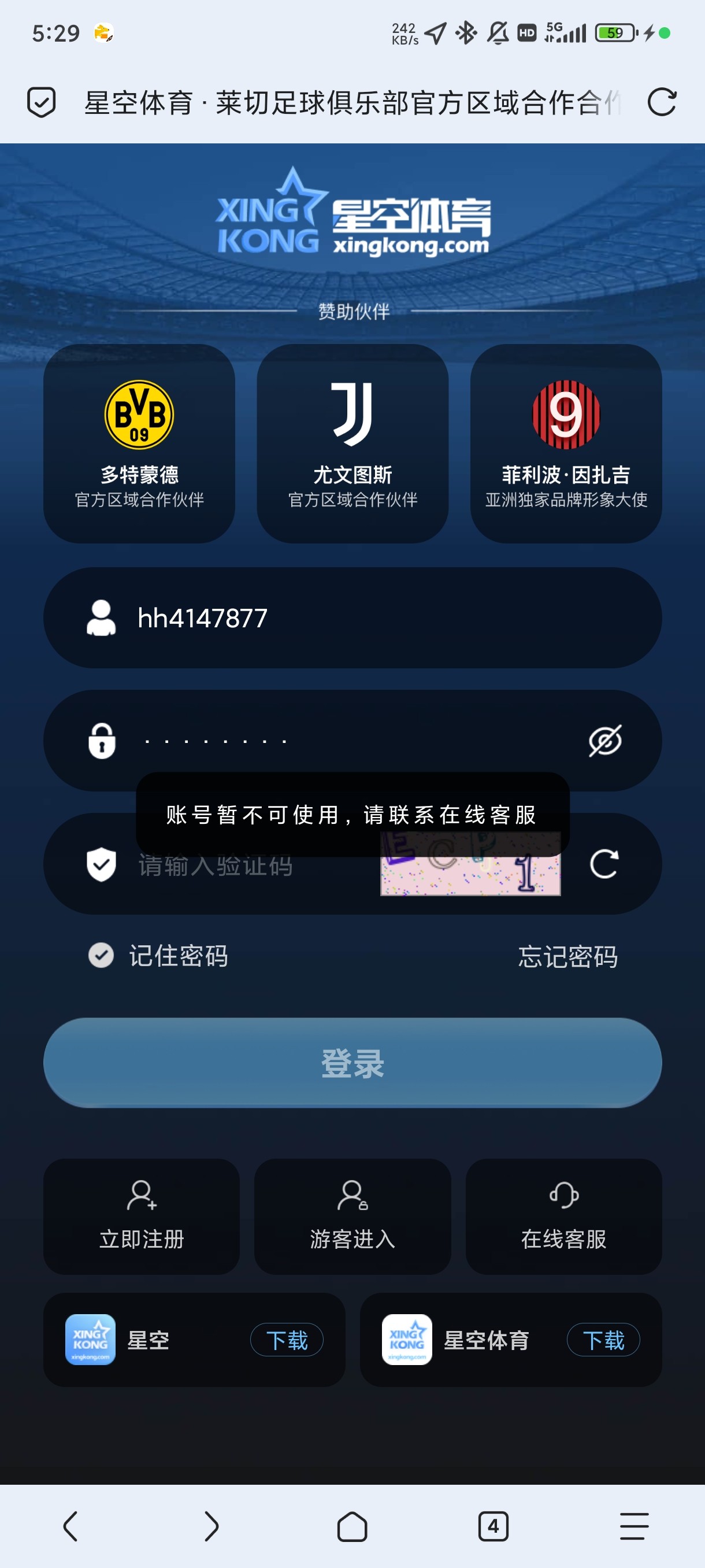Go to the browser home page
This screenshot has height=1568, width=705.
pos(352,1526)
